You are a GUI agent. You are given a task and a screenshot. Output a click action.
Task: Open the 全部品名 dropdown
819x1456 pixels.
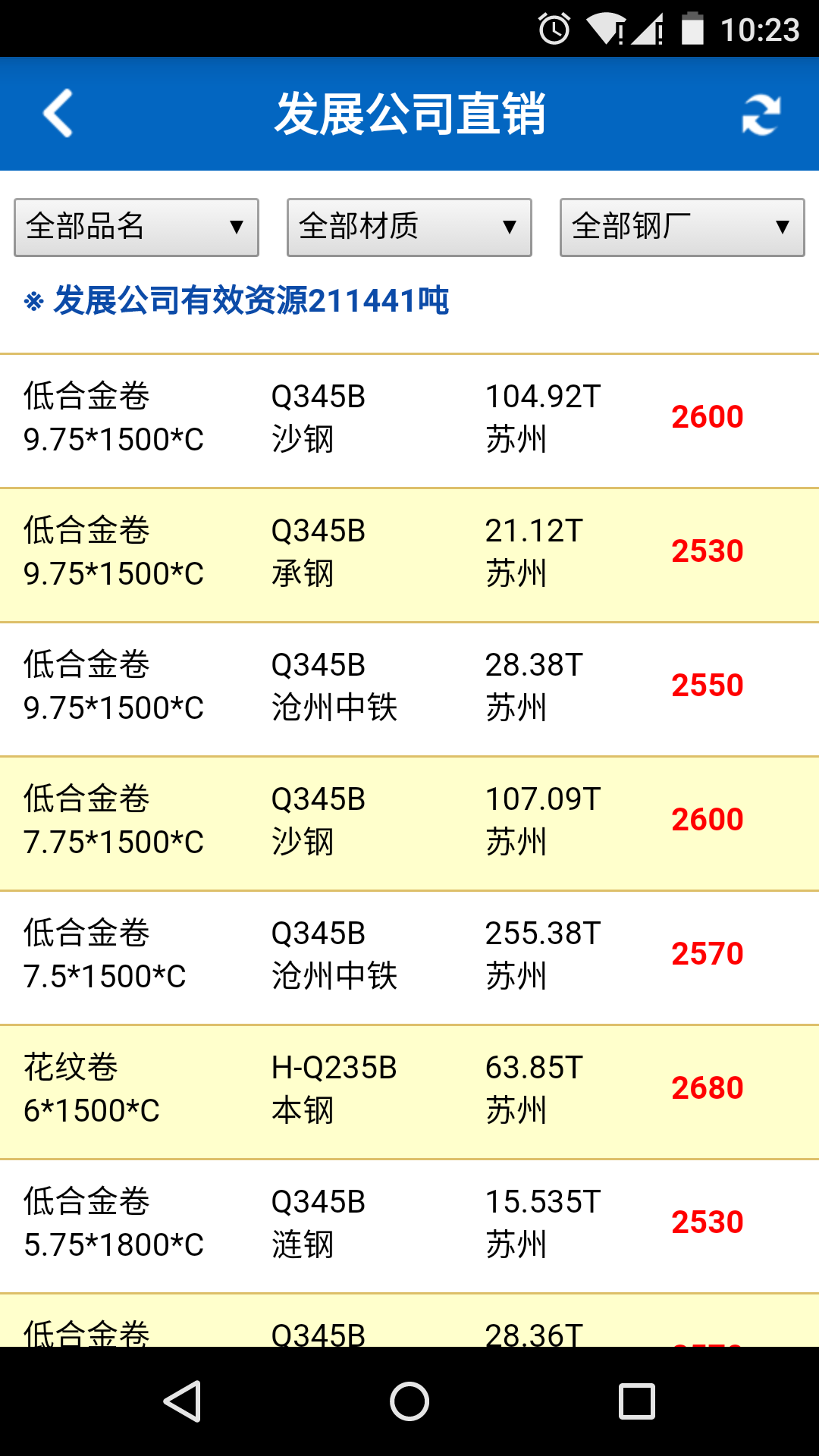(136, 227)
